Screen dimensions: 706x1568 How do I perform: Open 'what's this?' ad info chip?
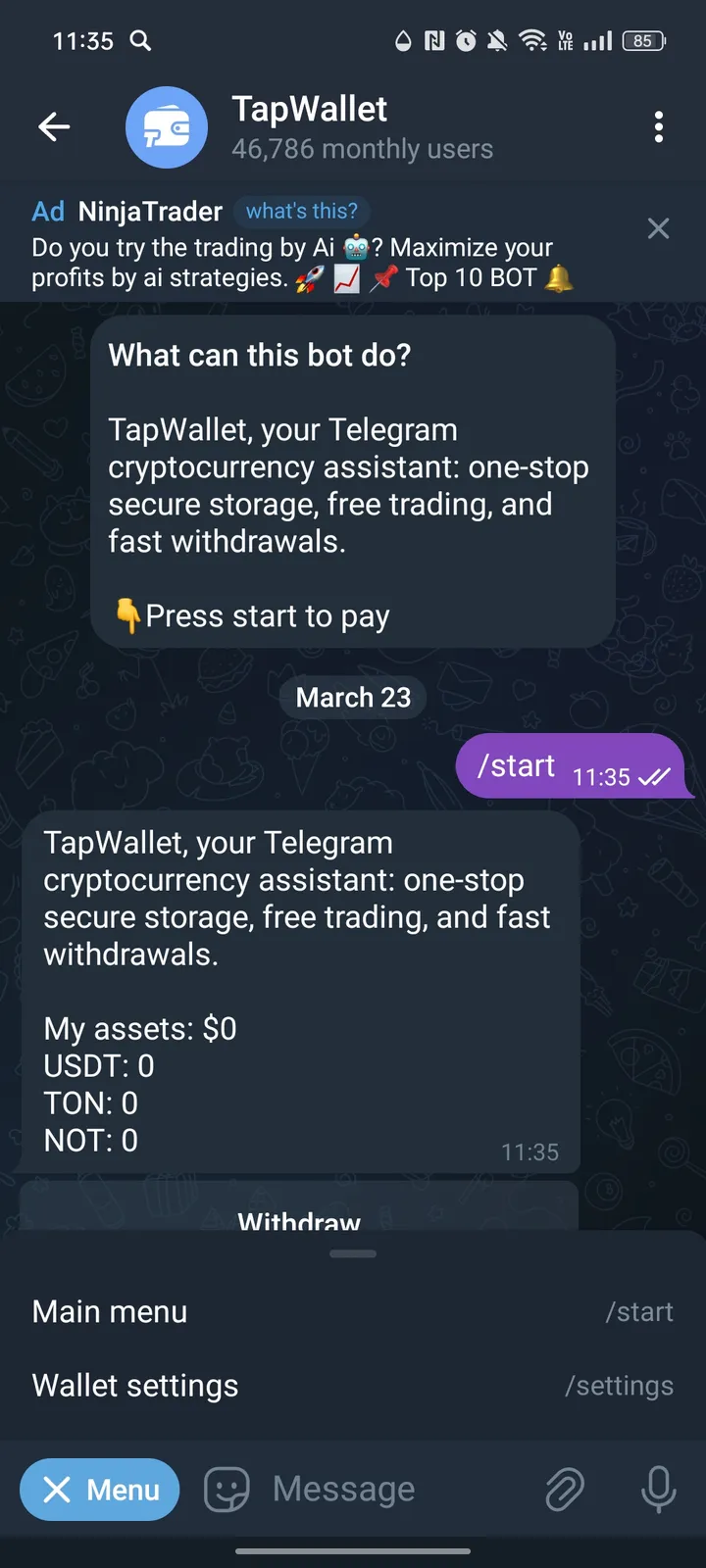302,211
